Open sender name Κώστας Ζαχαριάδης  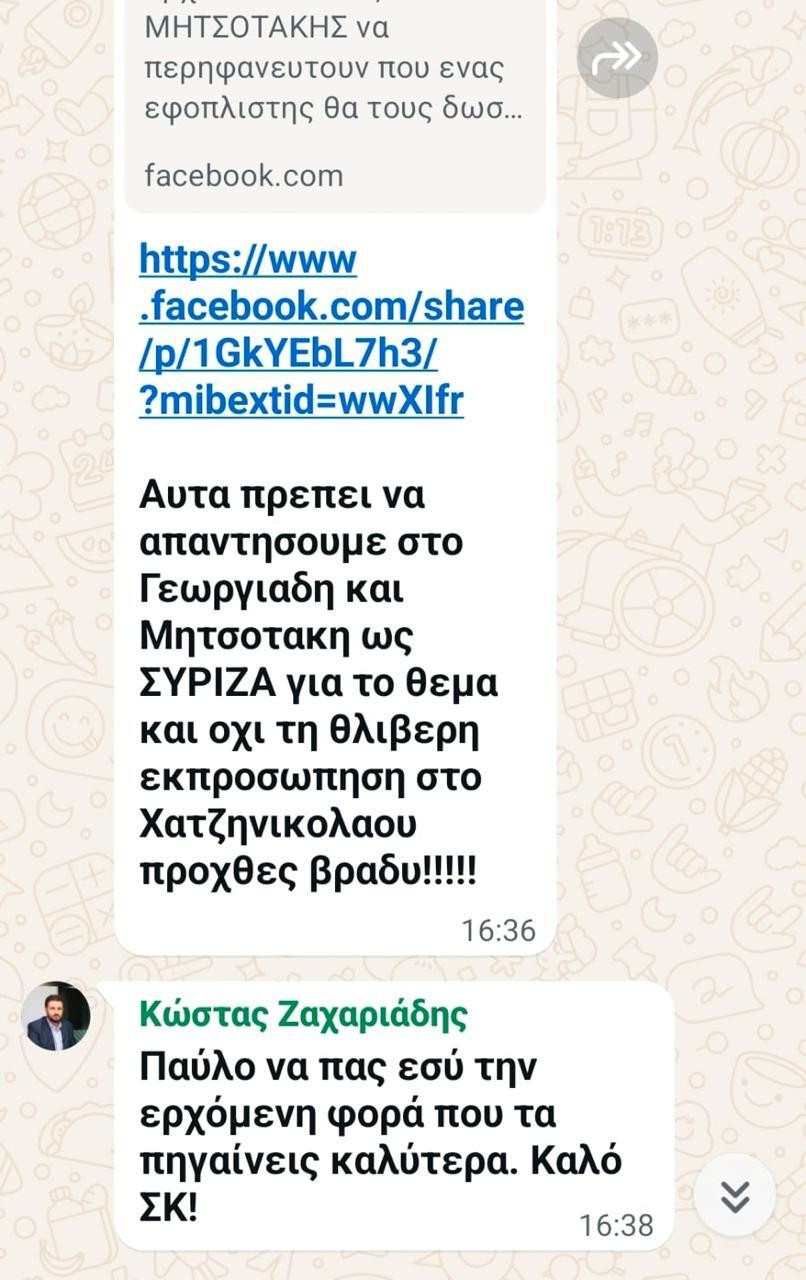click(x=303, y=1015)
